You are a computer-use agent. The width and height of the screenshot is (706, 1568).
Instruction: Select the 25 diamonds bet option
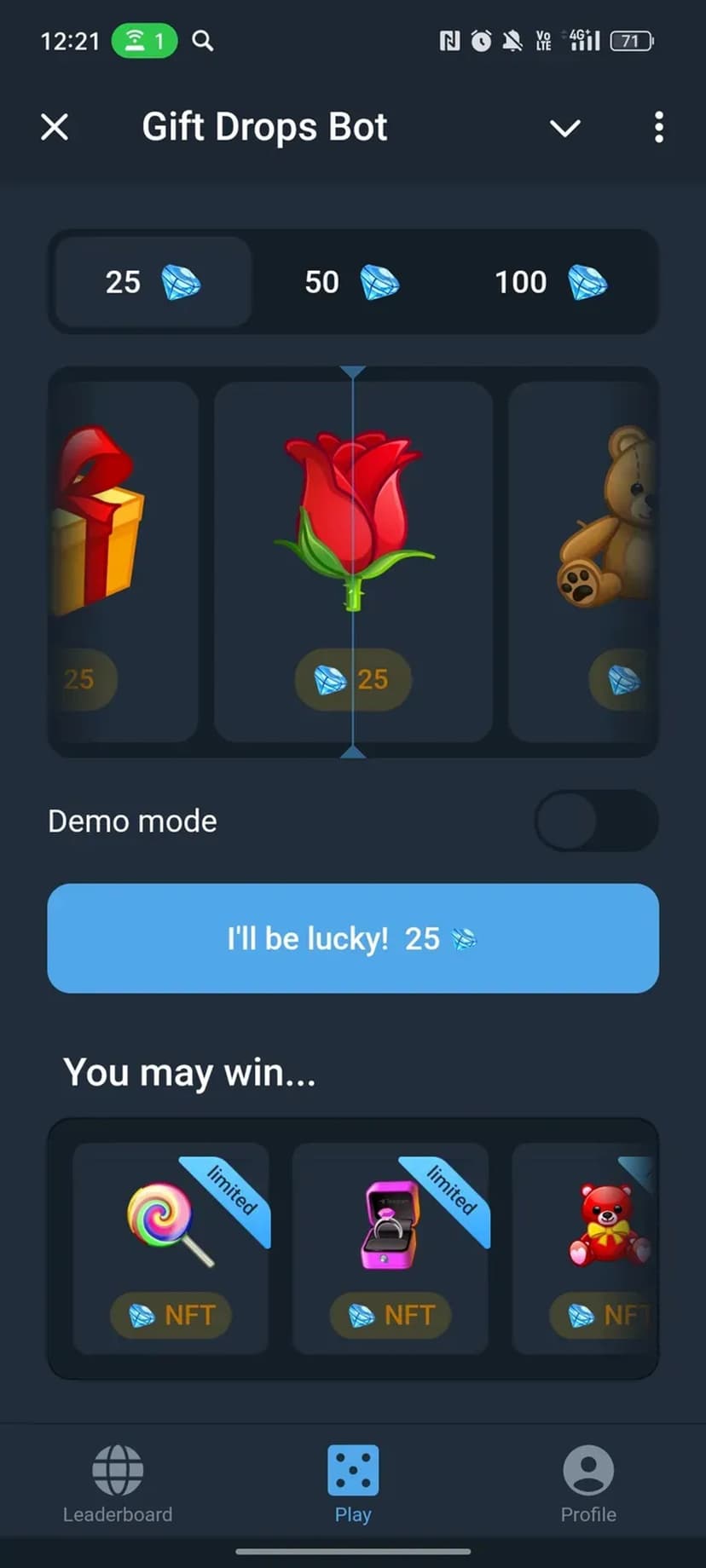click(x=153, y=282)
